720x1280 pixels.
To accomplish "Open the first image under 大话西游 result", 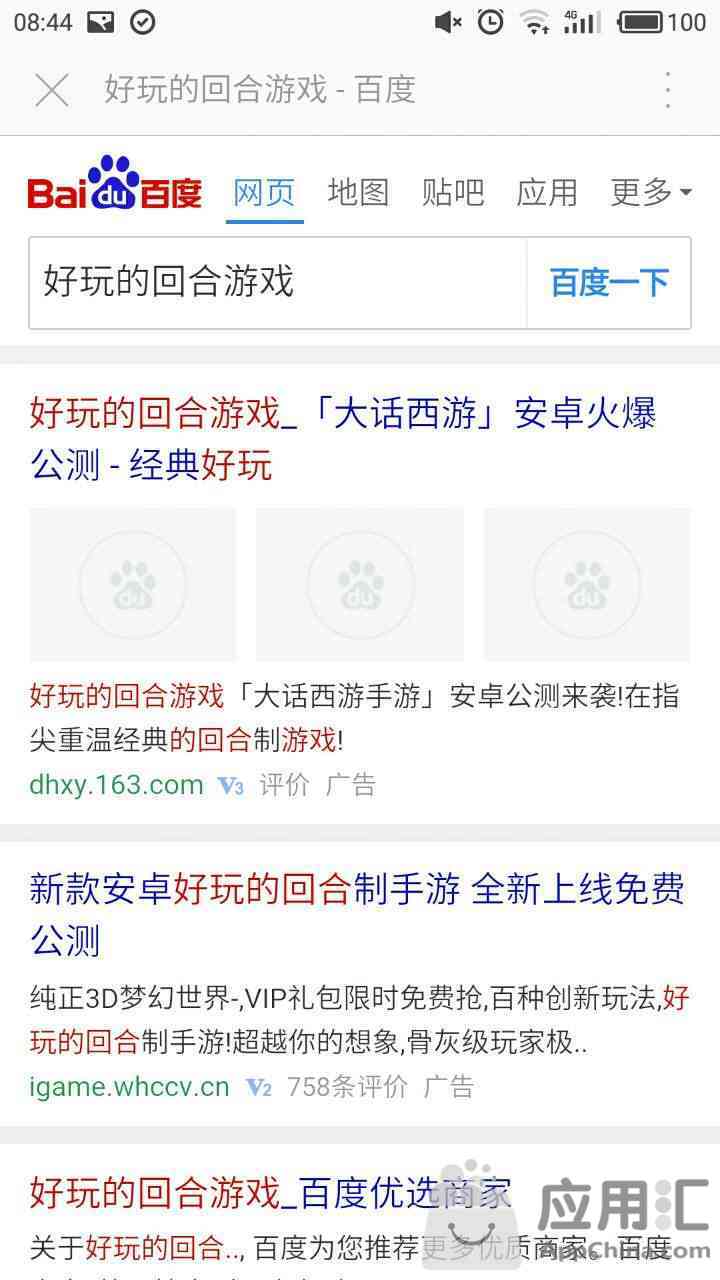I will click(x=133, y=584).
